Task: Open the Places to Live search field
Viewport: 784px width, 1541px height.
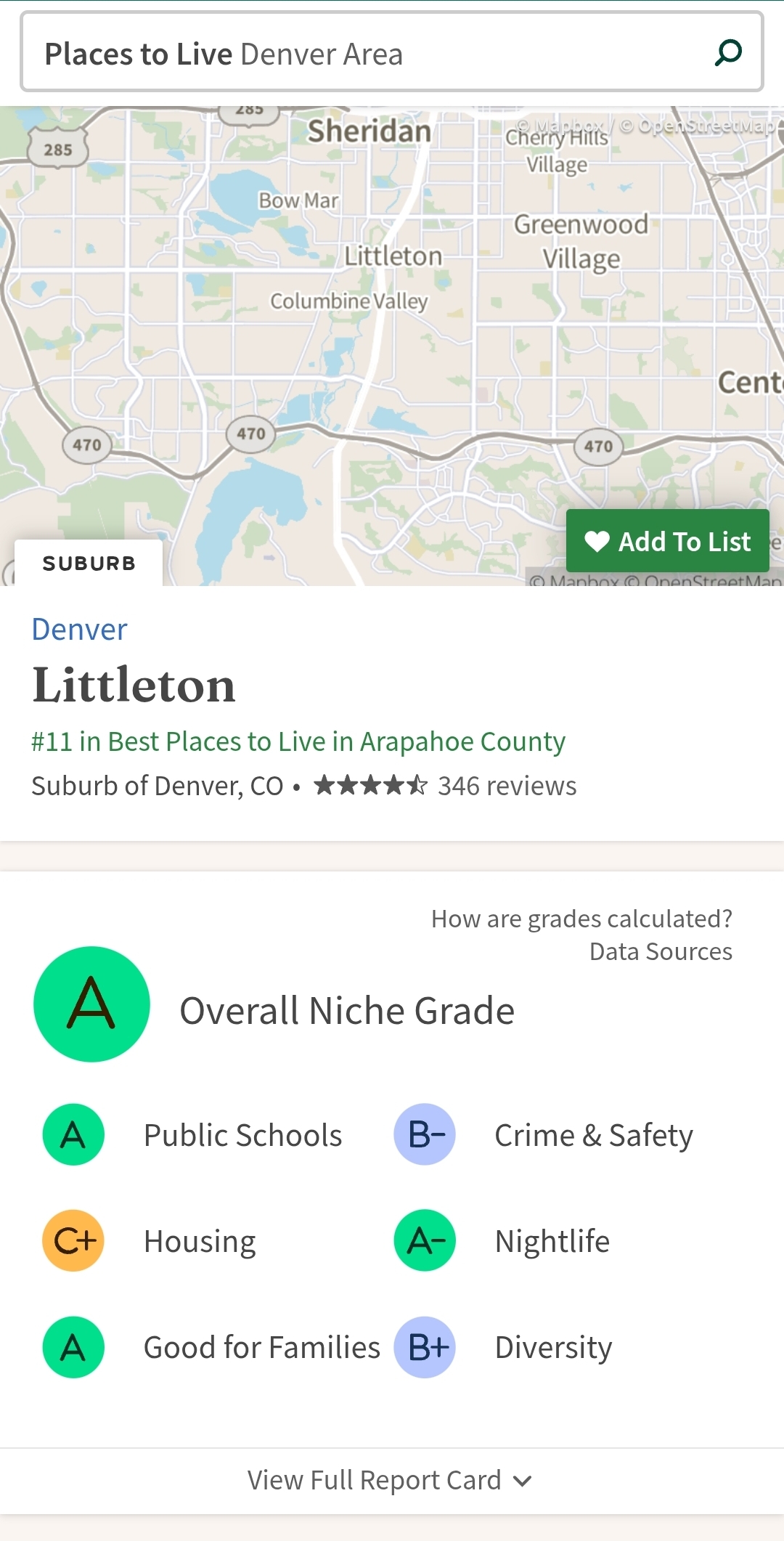Action: pyautogui.click(x=392, y=52)
